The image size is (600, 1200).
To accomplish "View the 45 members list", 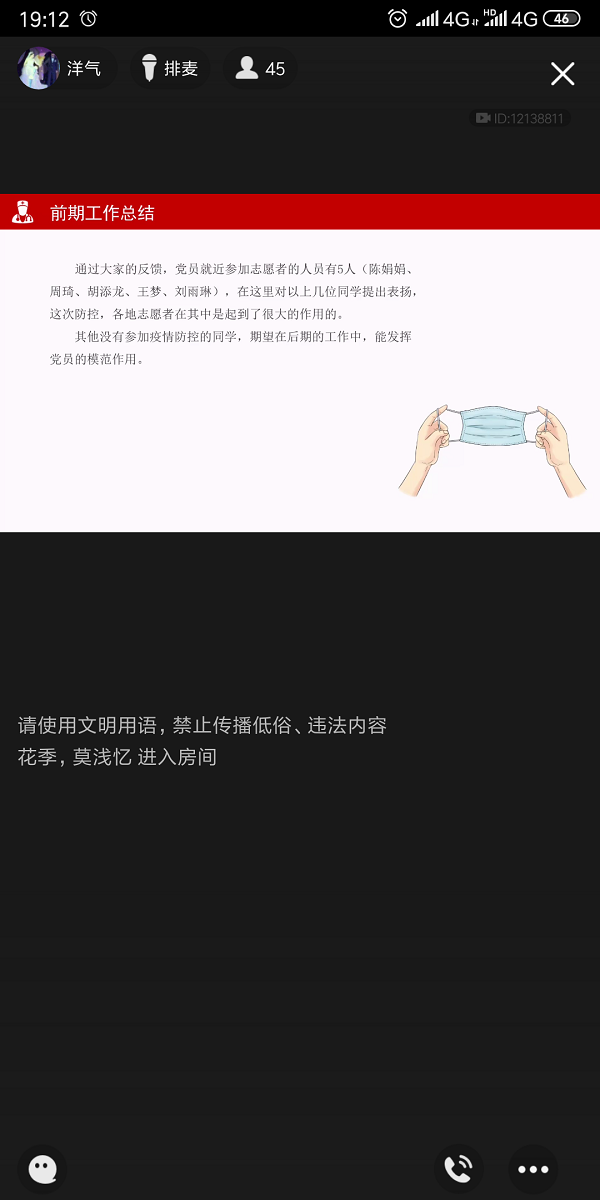I will [260, 69].
